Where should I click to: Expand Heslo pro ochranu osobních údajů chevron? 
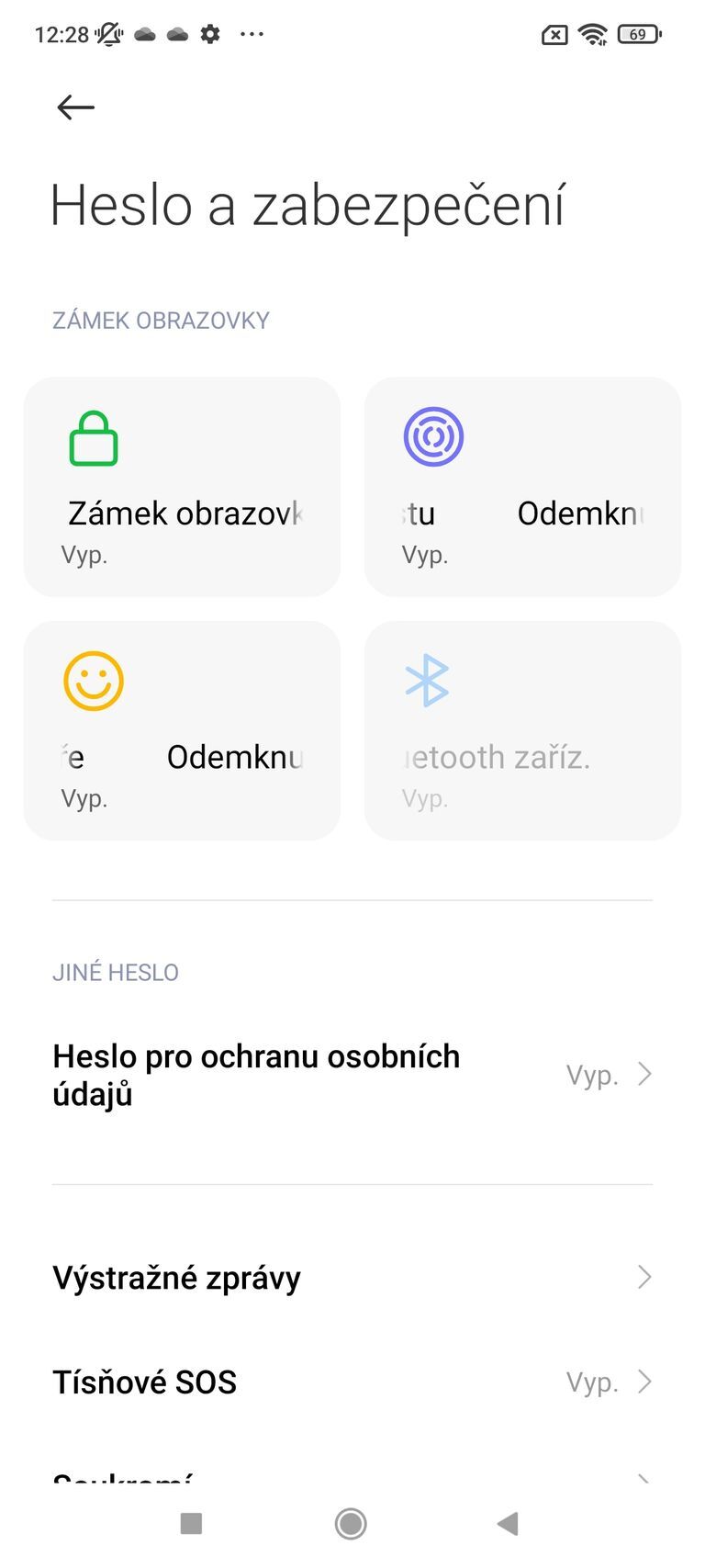[x=644, y=1074]
